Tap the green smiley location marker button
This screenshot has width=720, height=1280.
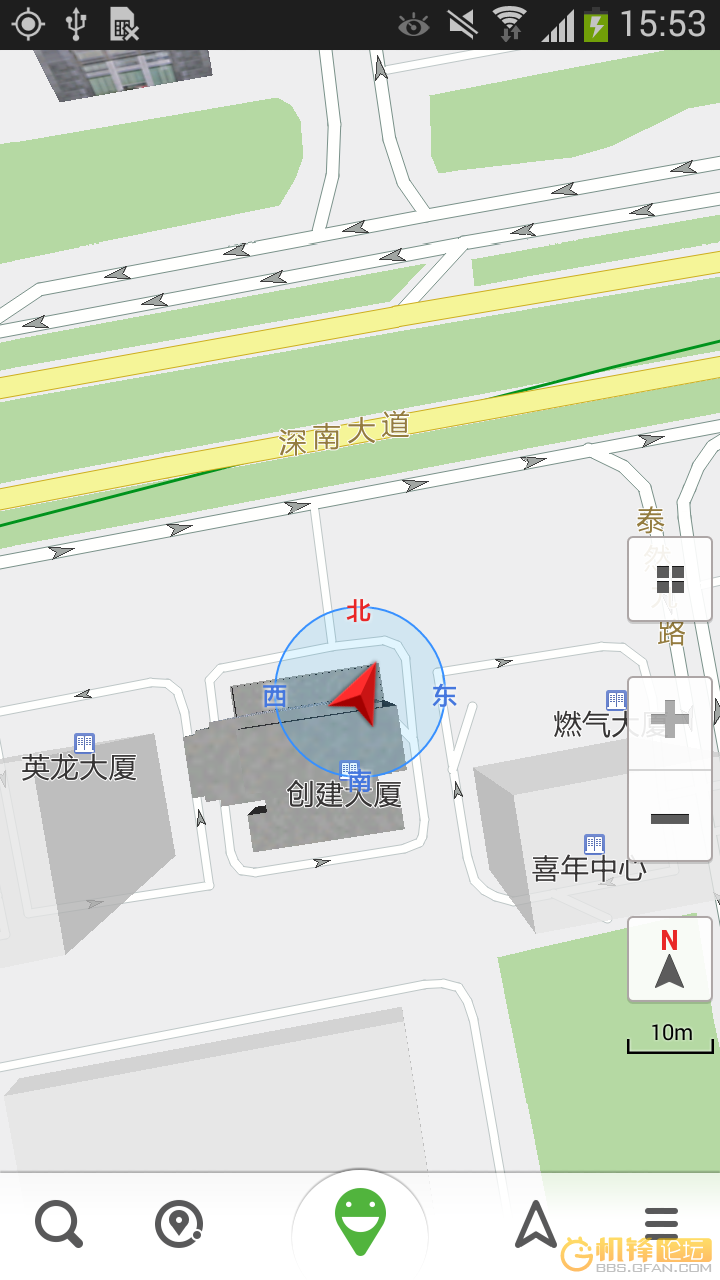360,1215
